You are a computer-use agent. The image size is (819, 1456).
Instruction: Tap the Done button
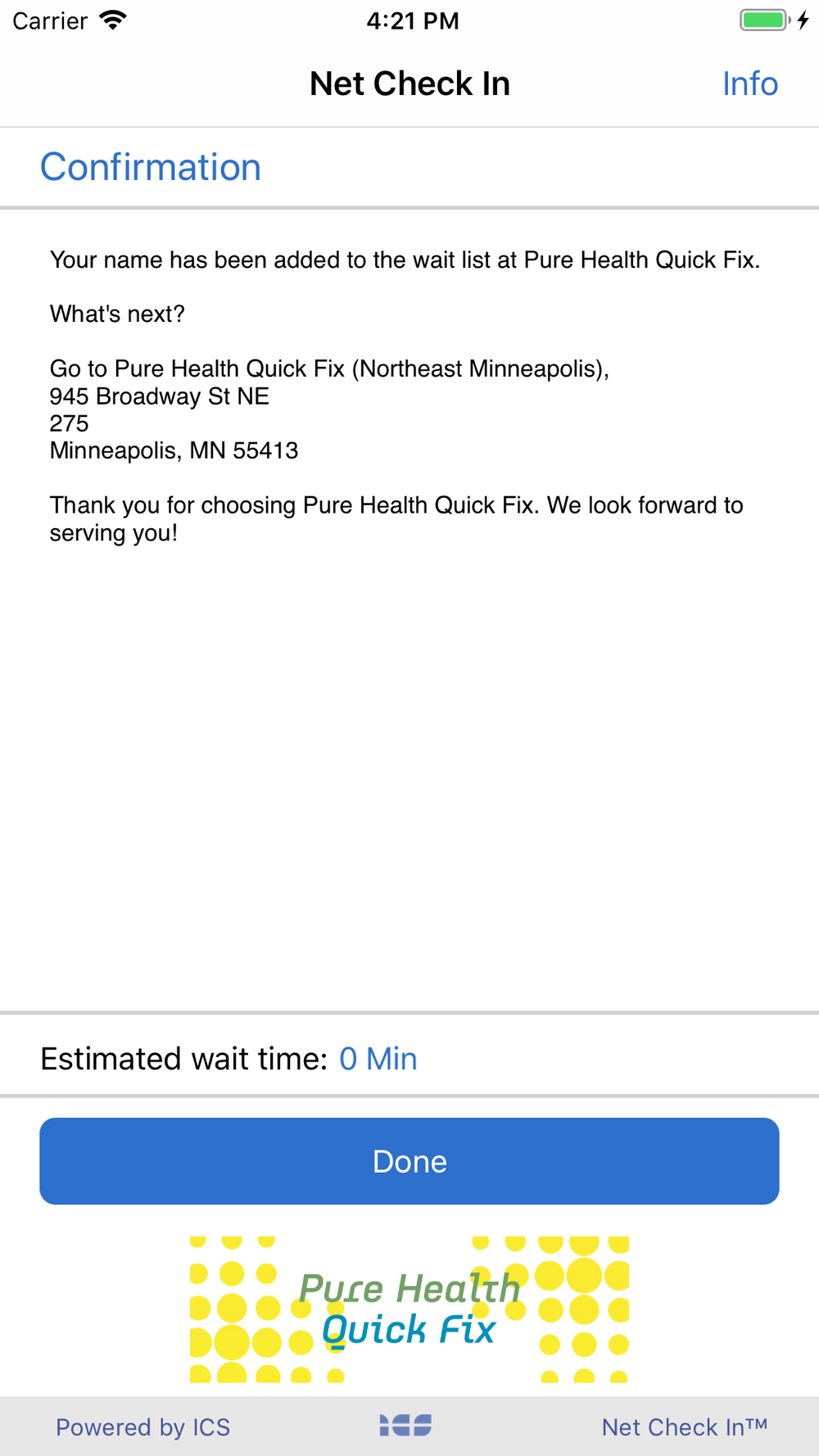click(409, 1161)
